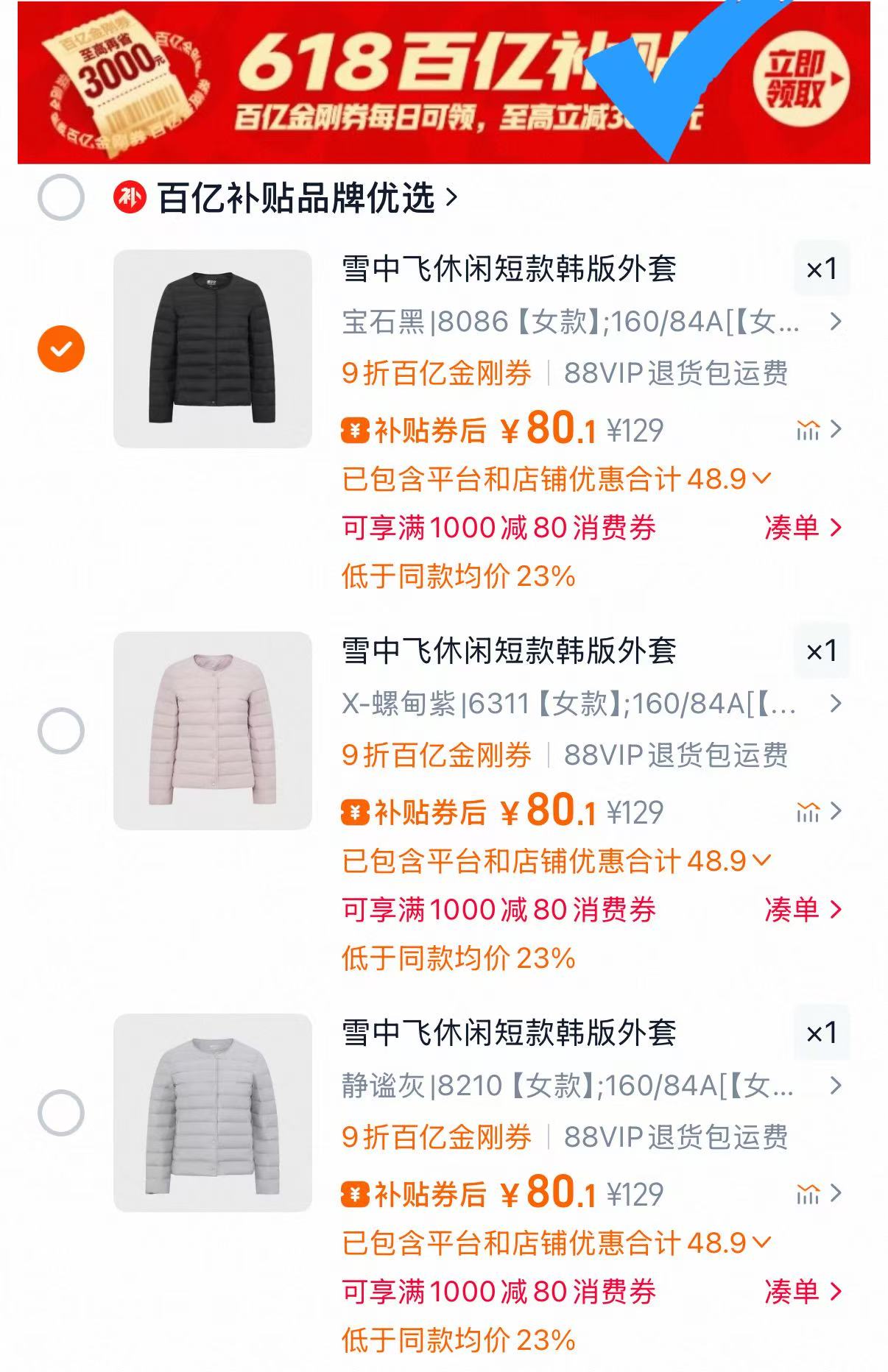This screenshot has height=1372, width=888.
Task: Select the 百亿补贴品牌优选 group checkbox
Action: [63, 197]
